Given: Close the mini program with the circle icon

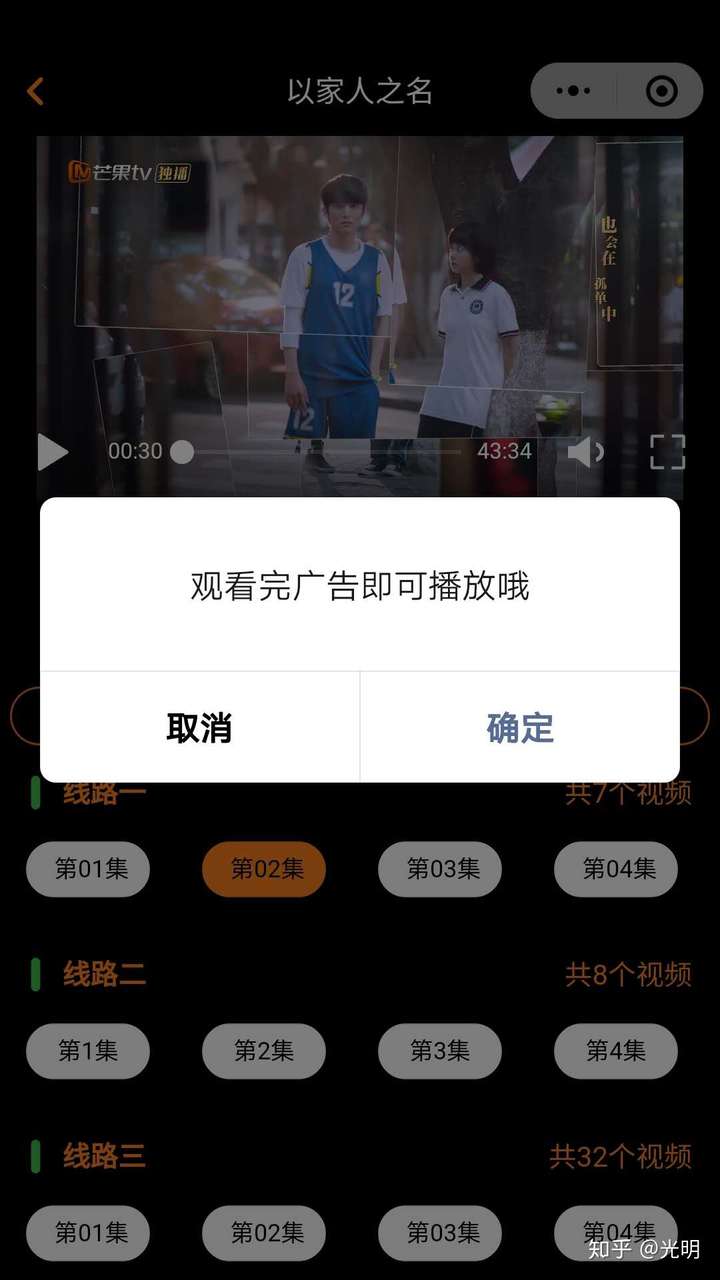Looking at the screenshot, I should pos(662,91).
